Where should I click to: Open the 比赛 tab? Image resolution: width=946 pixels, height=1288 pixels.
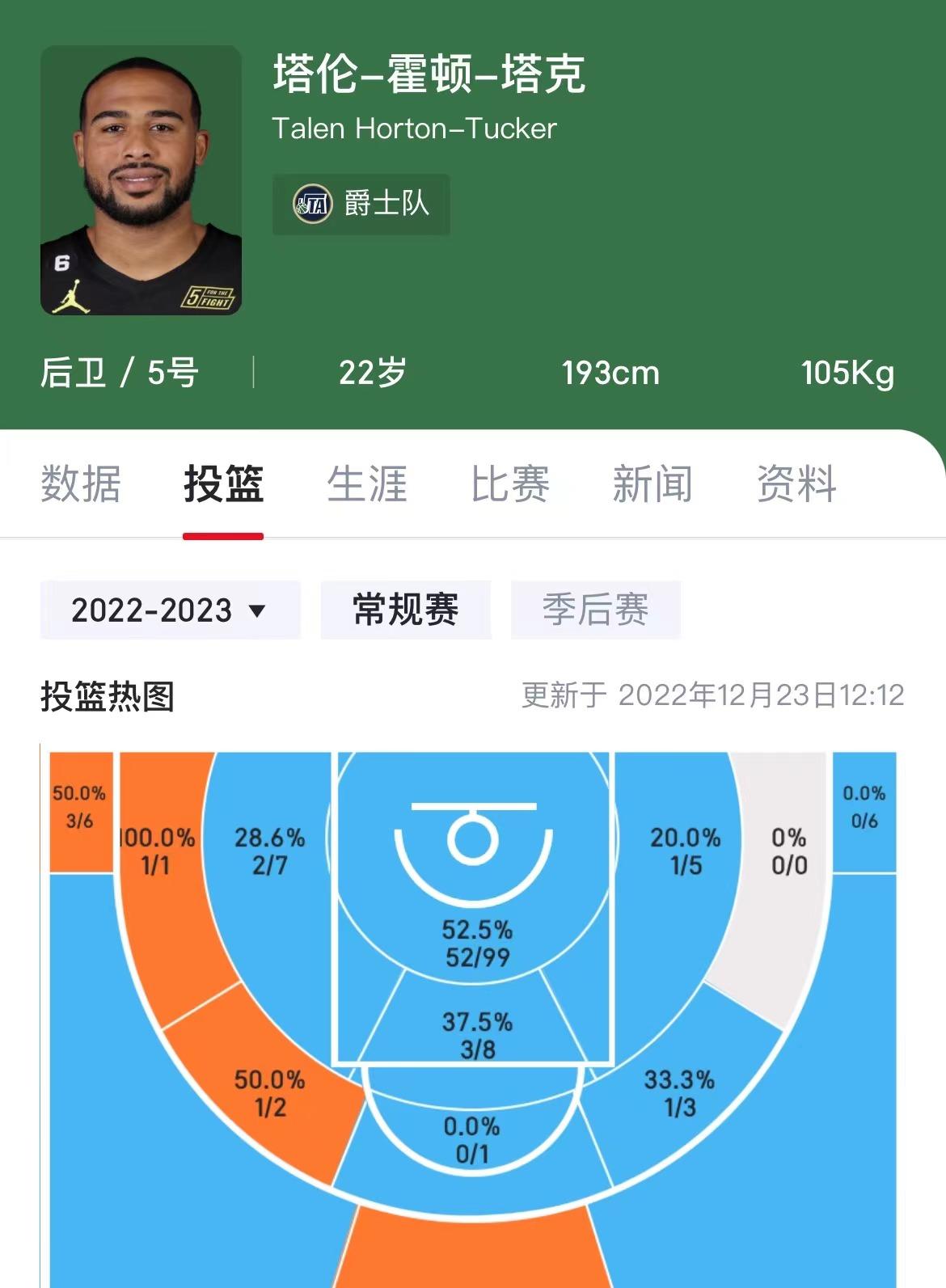510,484
